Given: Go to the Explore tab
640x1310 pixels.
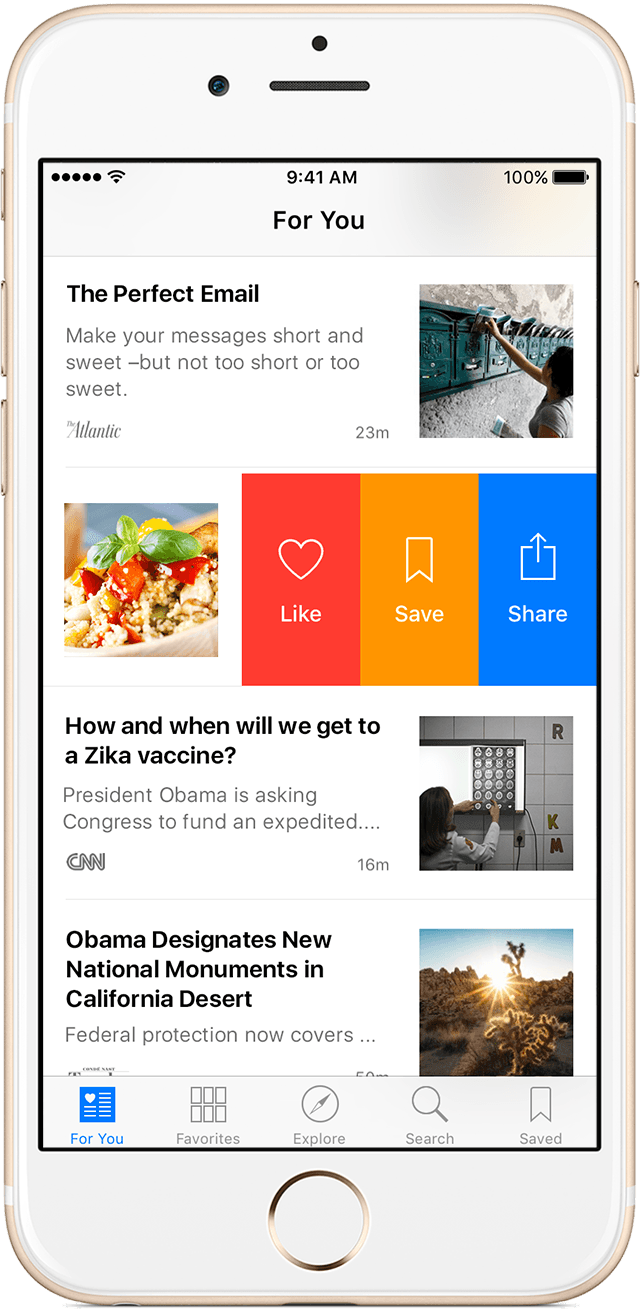Looking at the screenshot, I should click(319, 1114).
